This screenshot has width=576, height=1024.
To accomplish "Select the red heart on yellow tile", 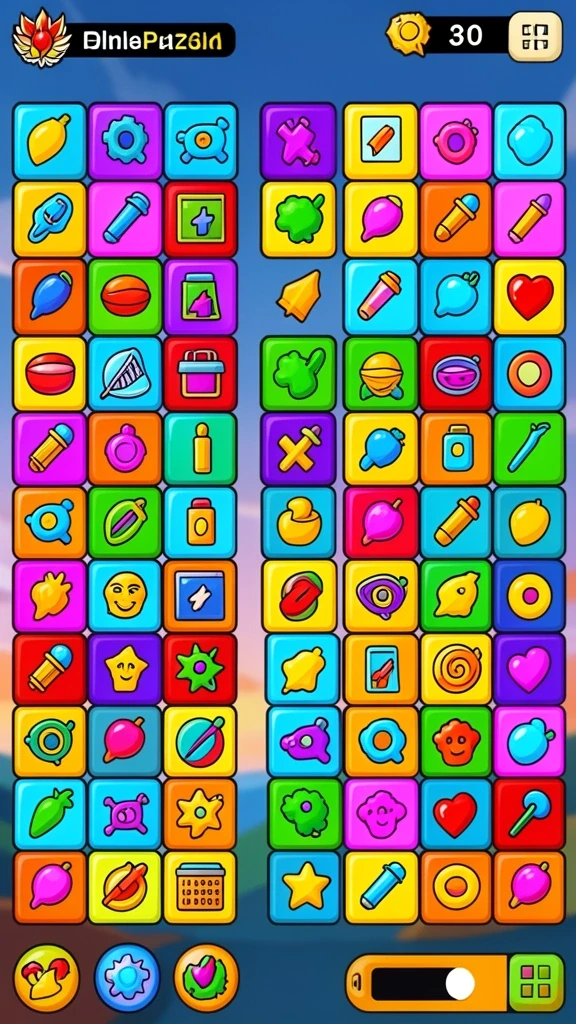I will [x=530, y=297].
